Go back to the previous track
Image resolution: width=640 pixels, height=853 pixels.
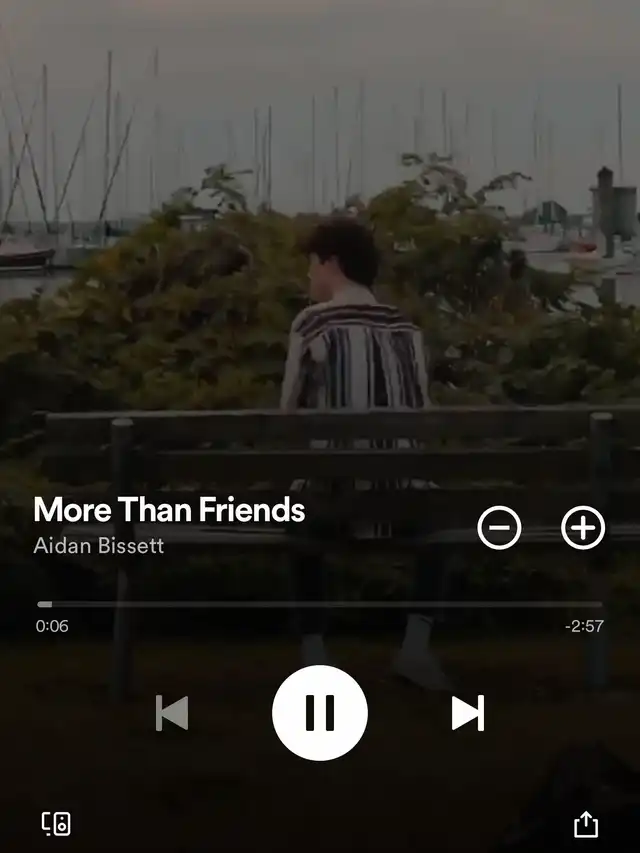172,713
